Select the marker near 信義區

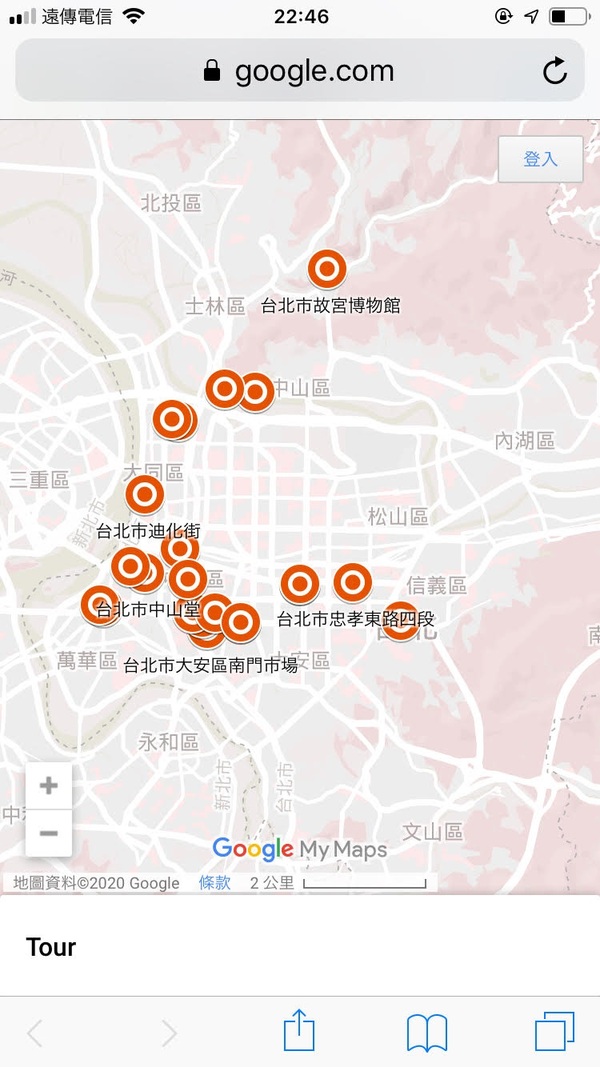[401, 621]
